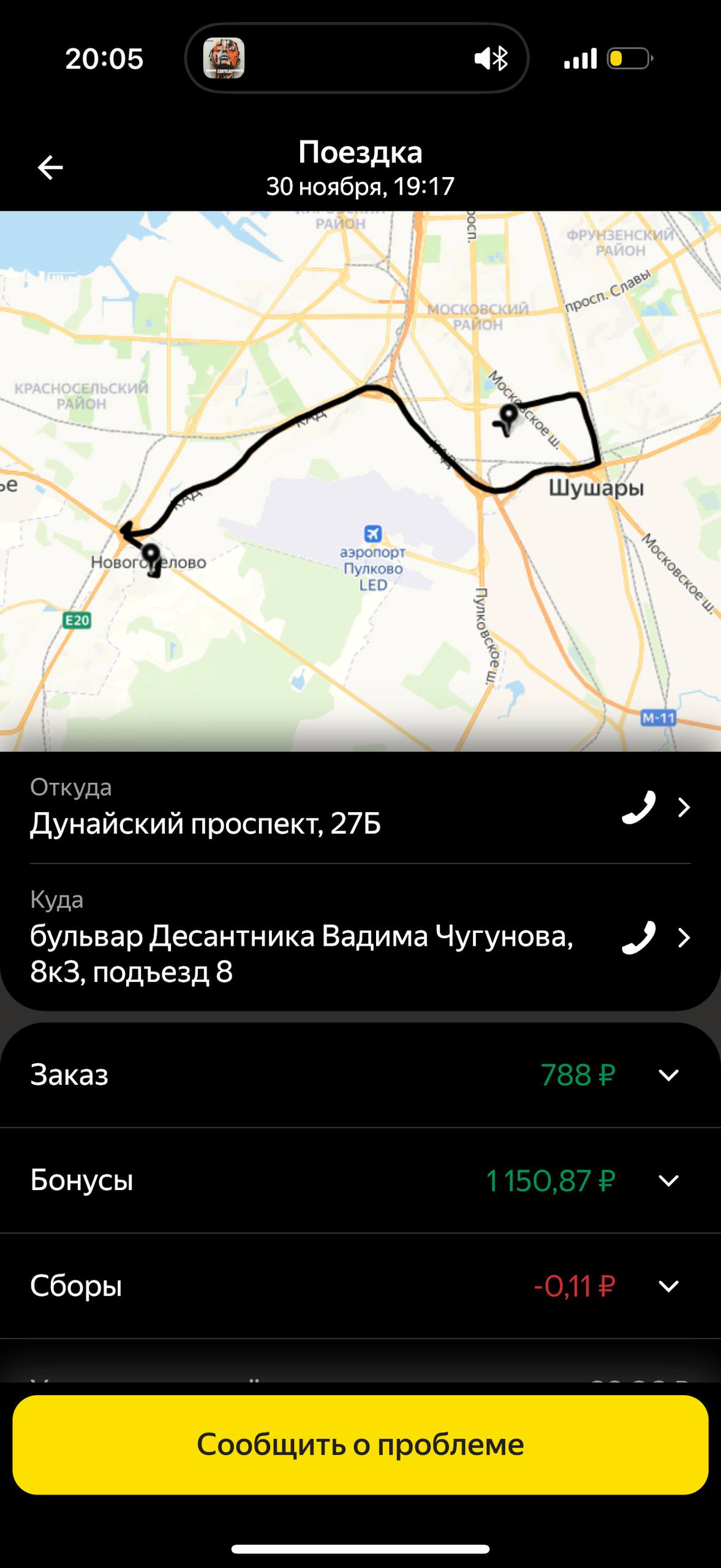Call the contact at Дунайский проспект, 27Б
This screenshot has height=1568, width=721.
pos(638,807)
